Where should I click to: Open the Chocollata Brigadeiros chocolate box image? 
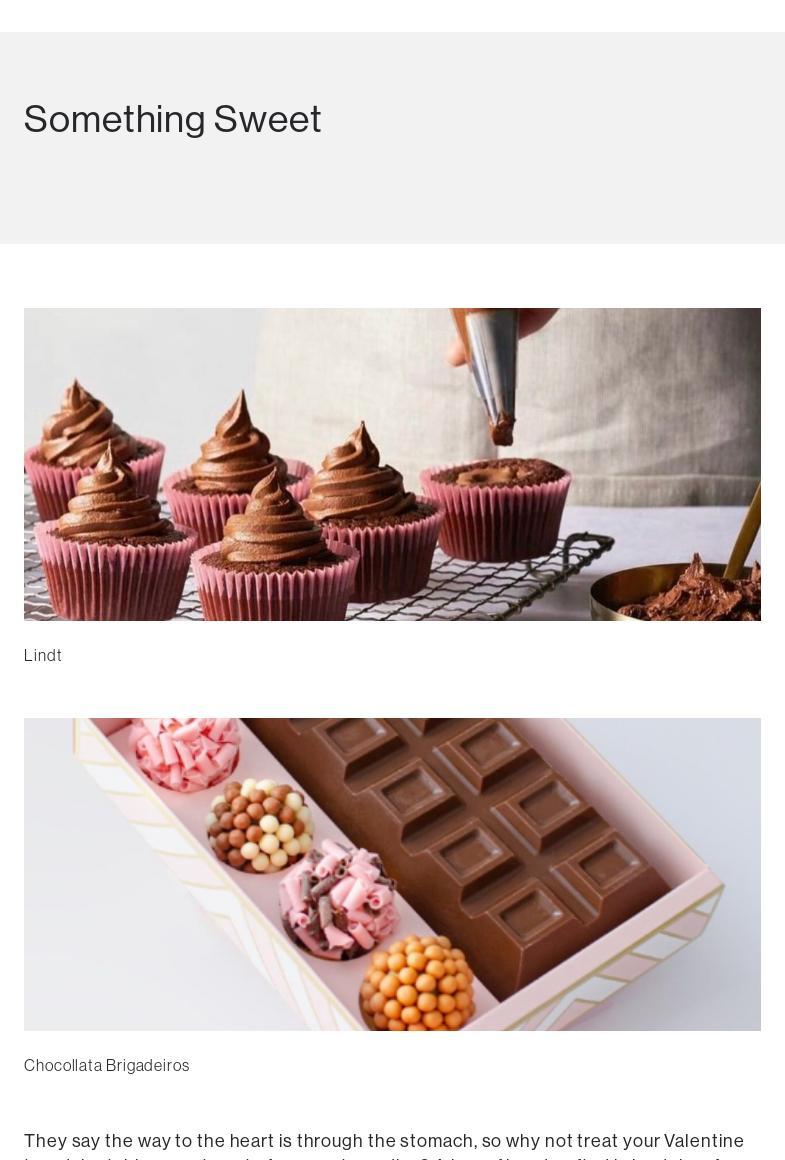coord(392,874)
